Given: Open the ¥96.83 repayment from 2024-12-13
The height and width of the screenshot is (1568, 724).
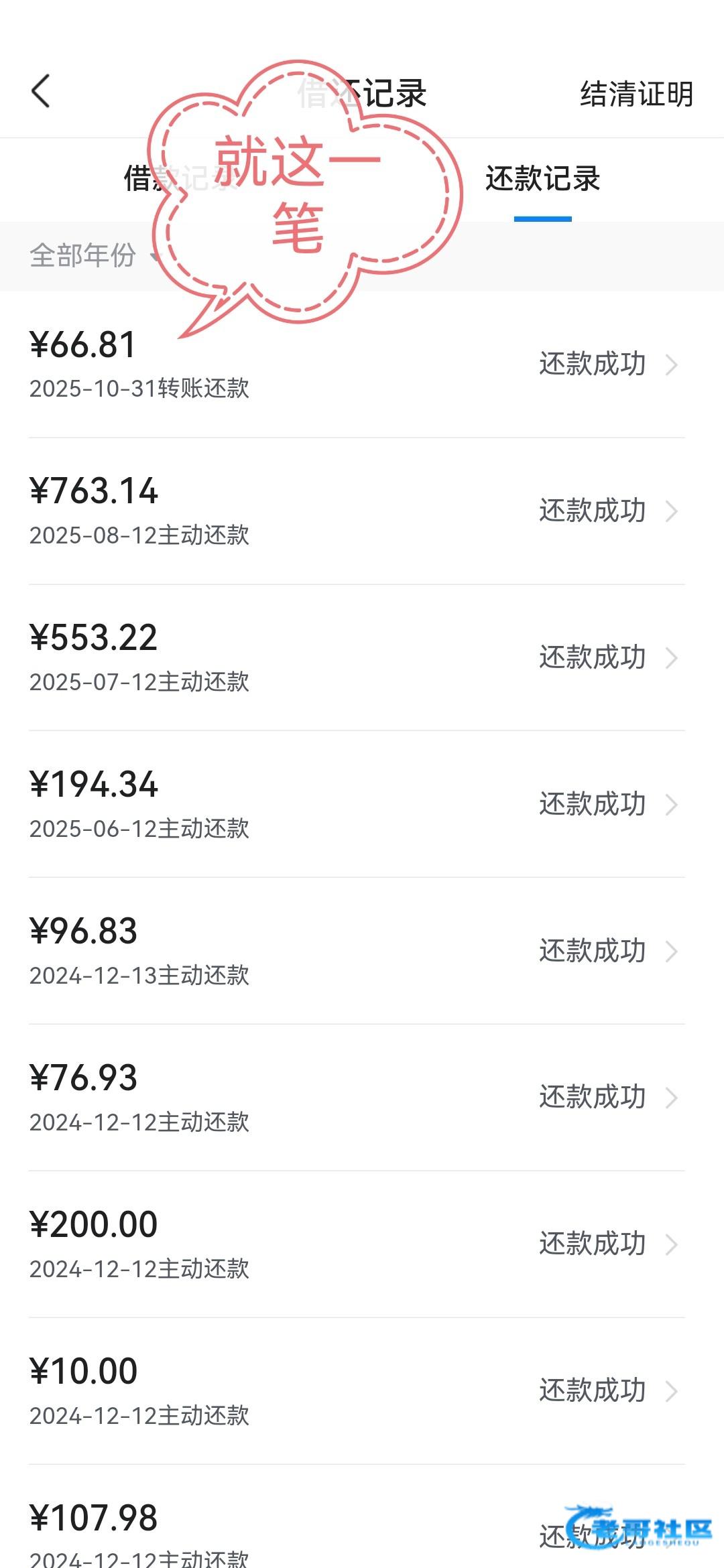Looking at the screenshot, I should click(357, 952).
